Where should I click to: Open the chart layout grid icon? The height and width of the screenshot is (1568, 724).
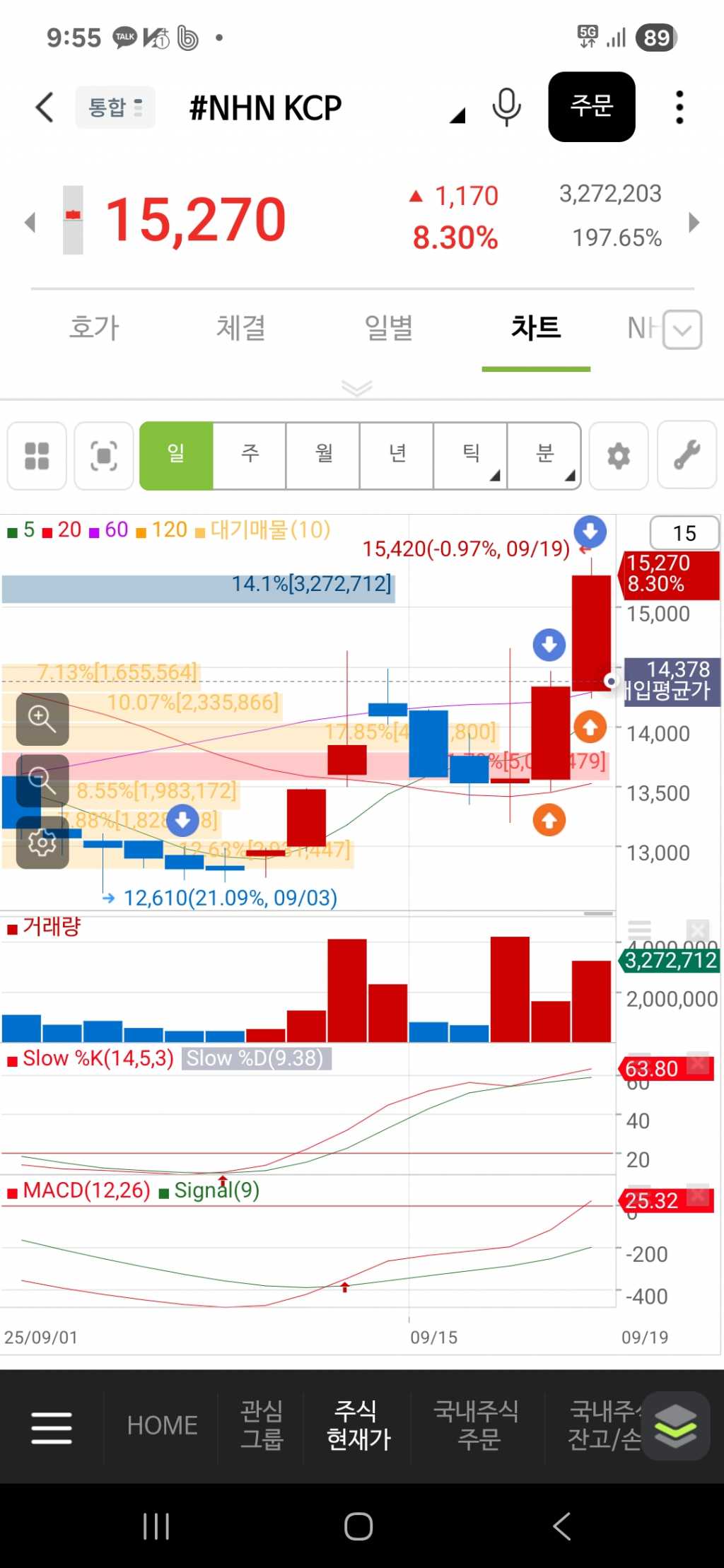pos(37,456)
